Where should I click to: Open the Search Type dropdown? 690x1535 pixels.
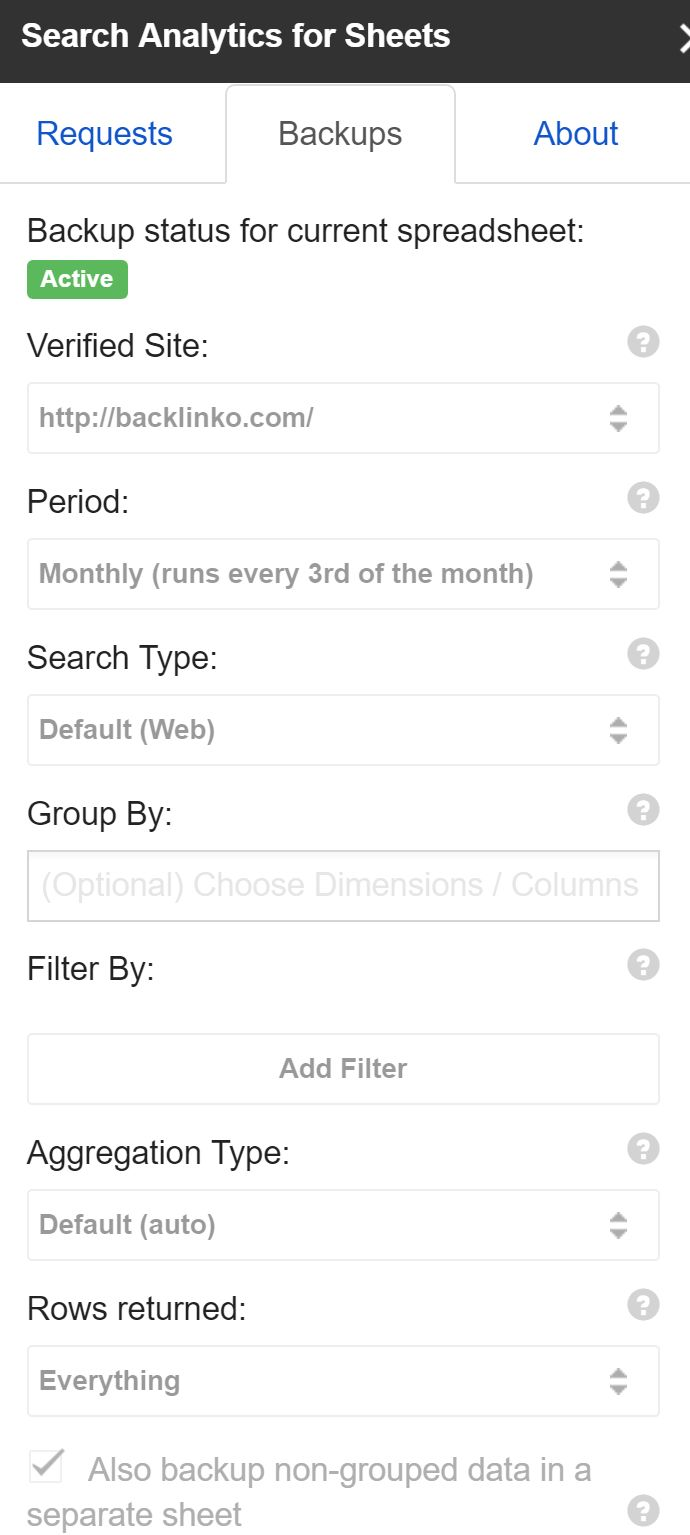343,730
